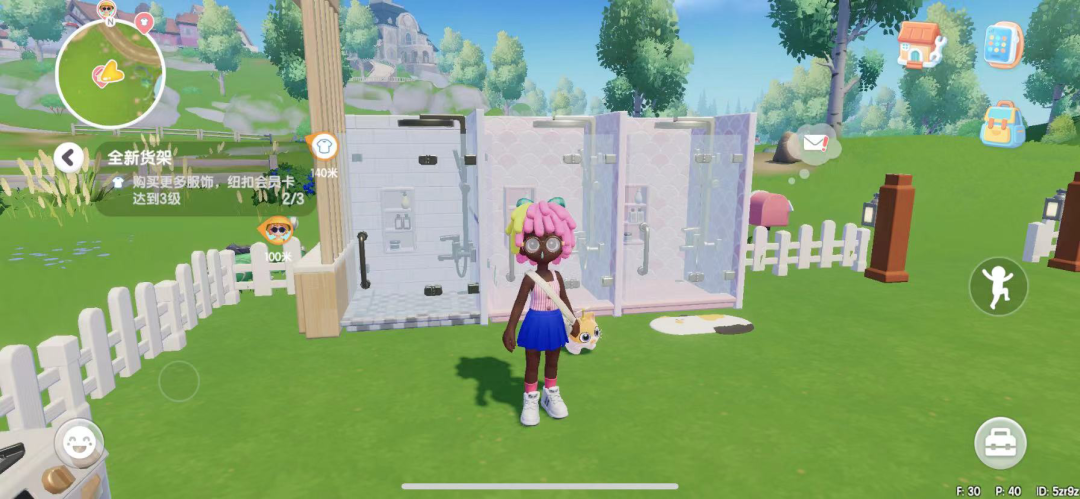Tap the clothing shop marker at 140米
The width and height of the screenshot is (1080, 499).
(323, 146)
